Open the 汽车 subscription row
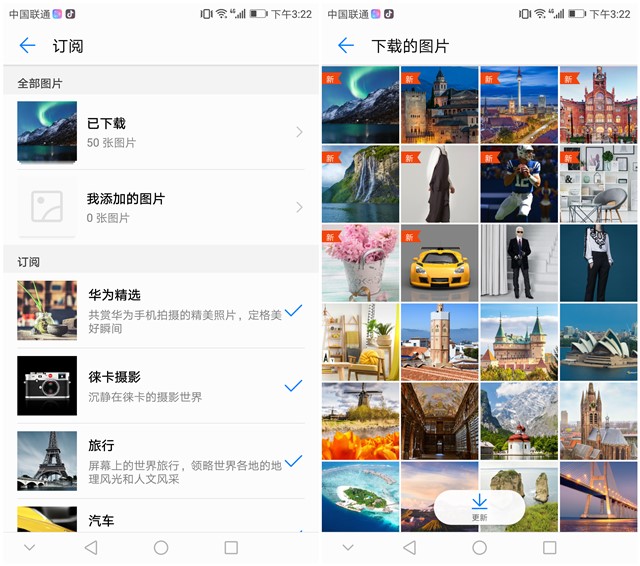This screenshot has height=566, width=640. tap(160, 520)
